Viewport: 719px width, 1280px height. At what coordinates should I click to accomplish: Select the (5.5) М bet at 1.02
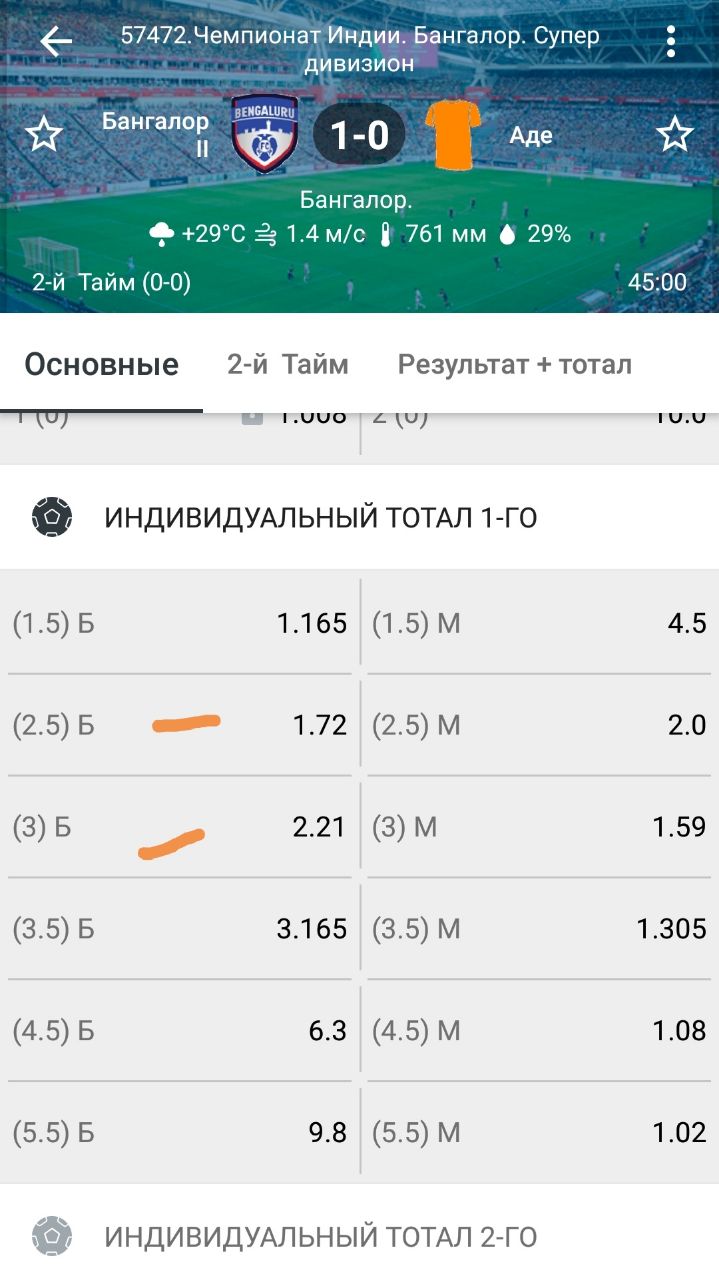coord(540,1133)
